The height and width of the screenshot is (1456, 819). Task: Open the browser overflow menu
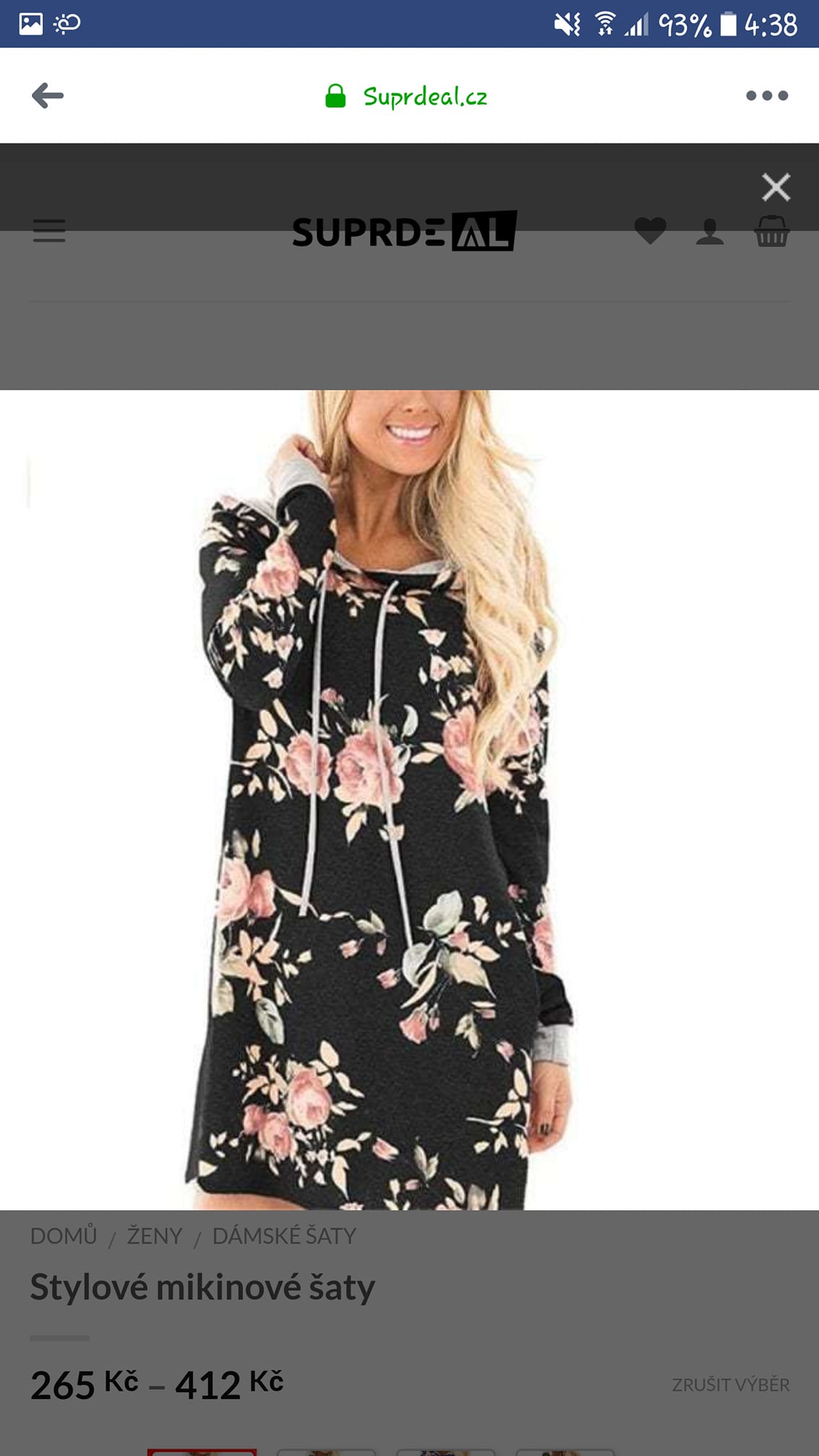(766, 95)
